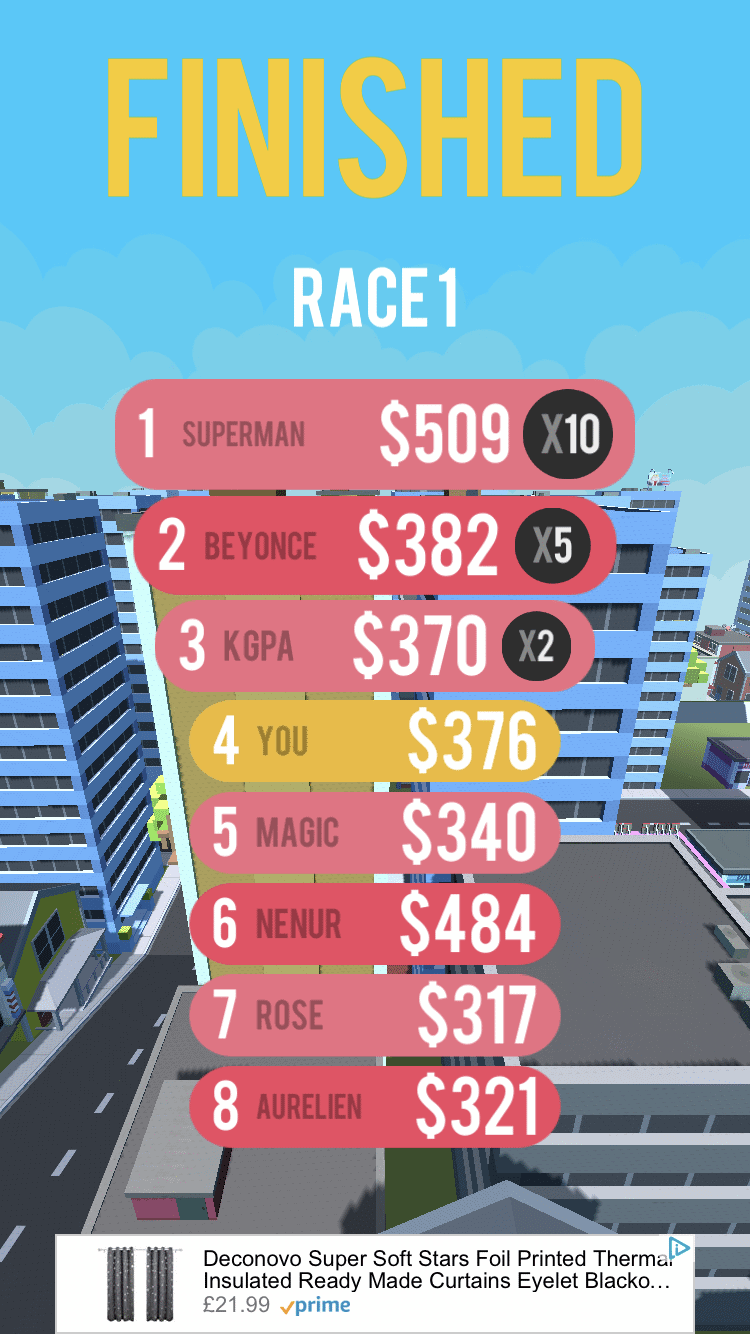Tap the AdChoices icon on the ad
Image resolution: width=750 pixels, height=1334 pixels.
pyautogui.click(x=679, y=1248)
